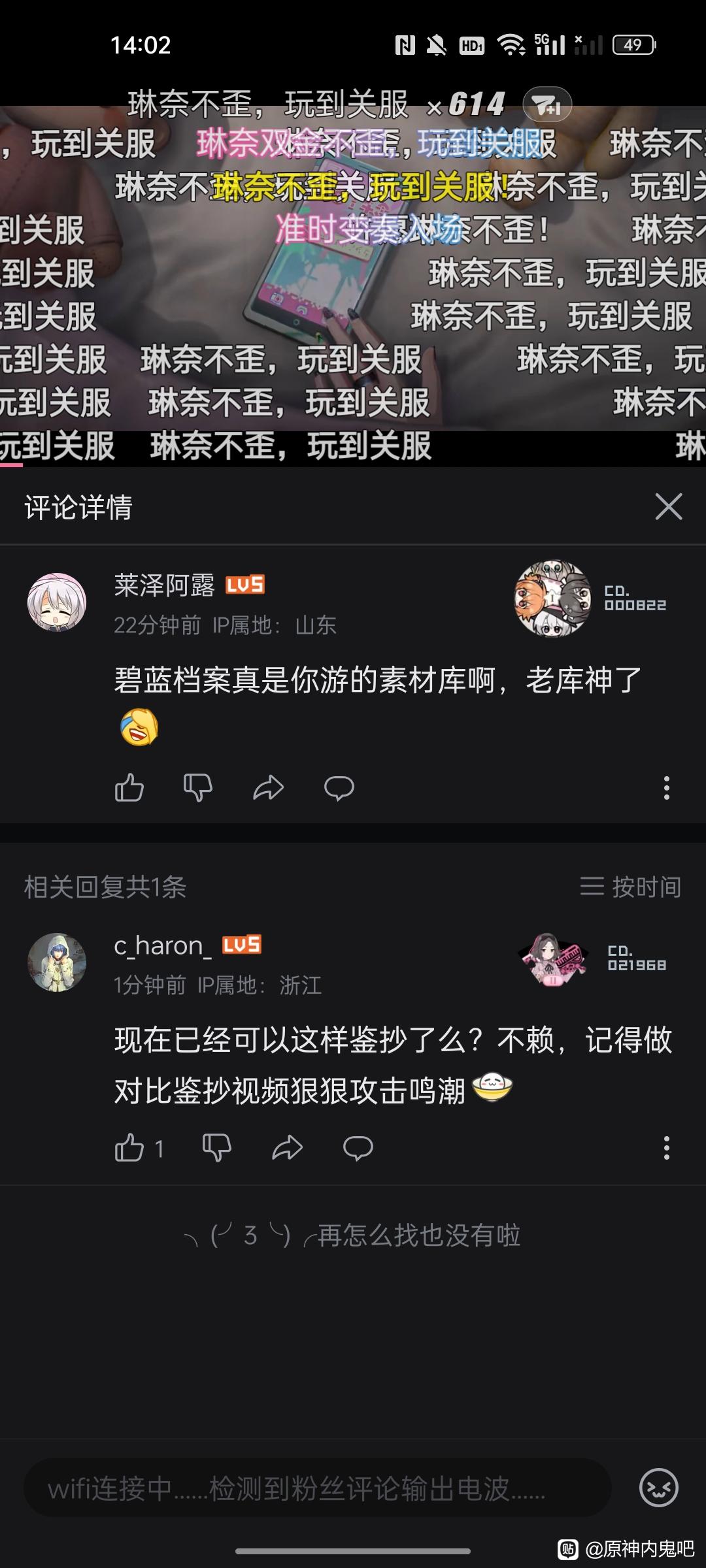Open more options on c_haron_'s reply

(x=666, y=1148)
